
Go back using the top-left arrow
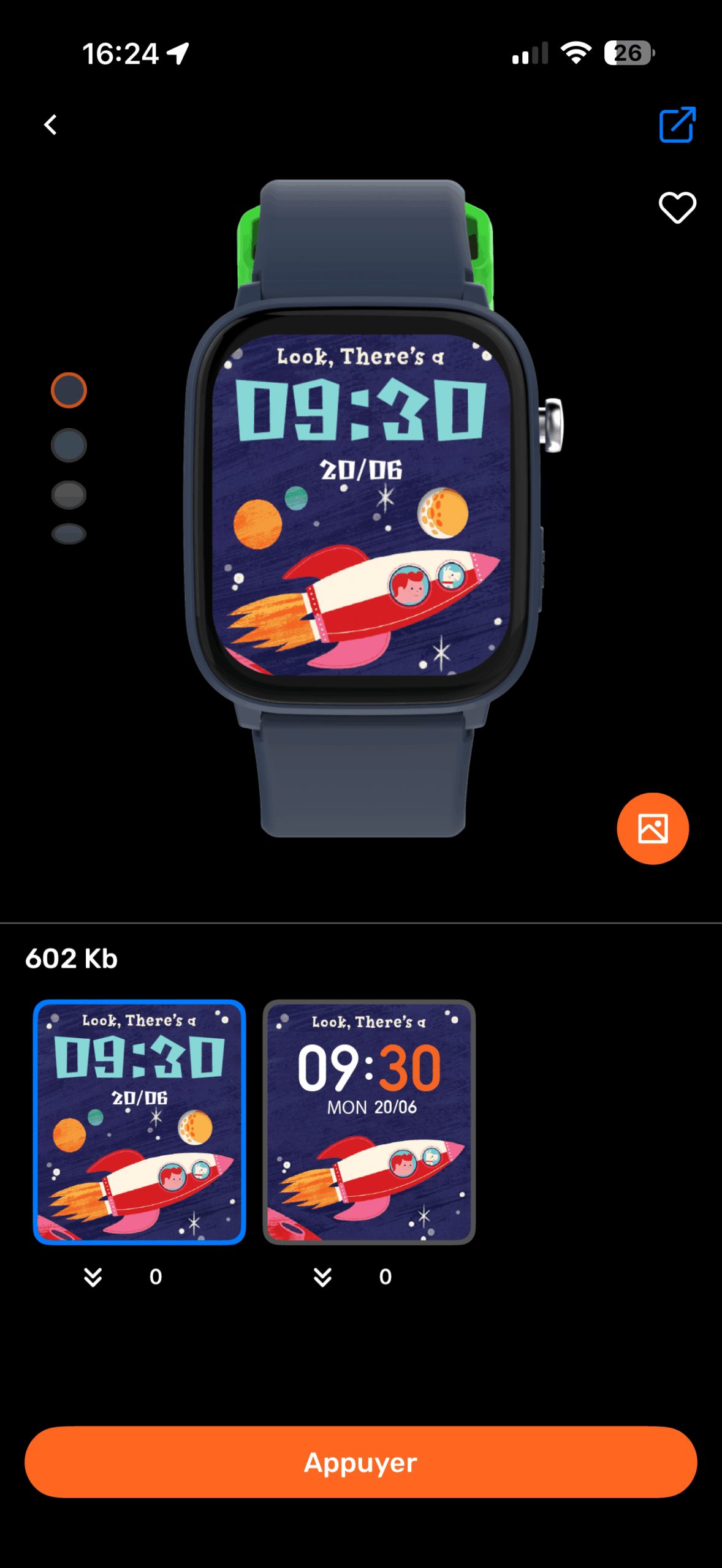tap(50, 125)
